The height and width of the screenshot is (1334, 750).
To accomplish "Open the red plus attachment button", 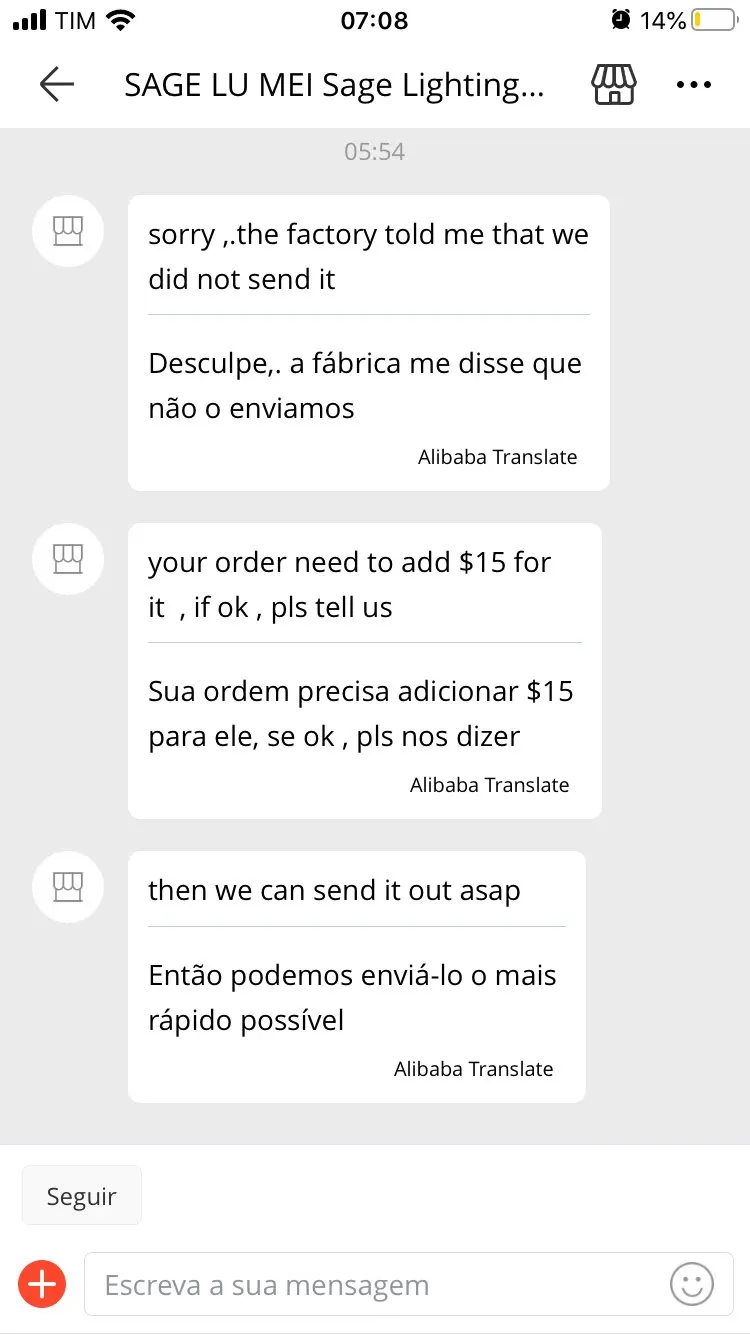I will [43, 1284].
